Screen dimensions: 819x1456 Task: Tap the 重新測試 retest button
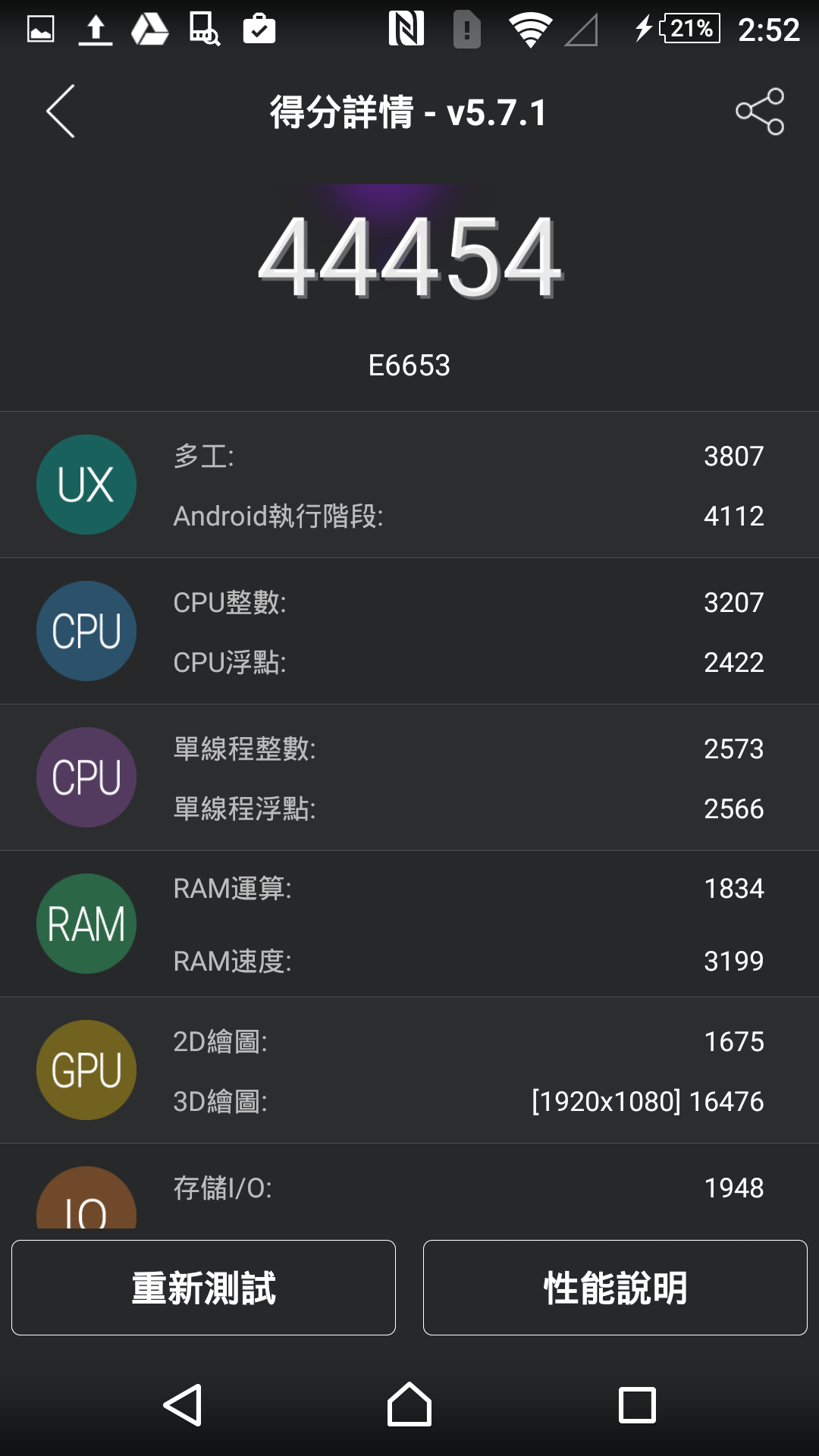point(203,1288)
